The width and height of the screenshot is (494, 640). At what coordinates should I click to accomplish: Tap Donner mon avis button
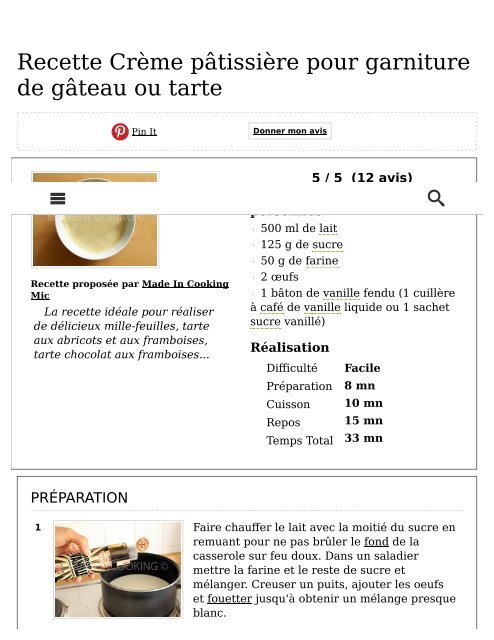[290, 131]
